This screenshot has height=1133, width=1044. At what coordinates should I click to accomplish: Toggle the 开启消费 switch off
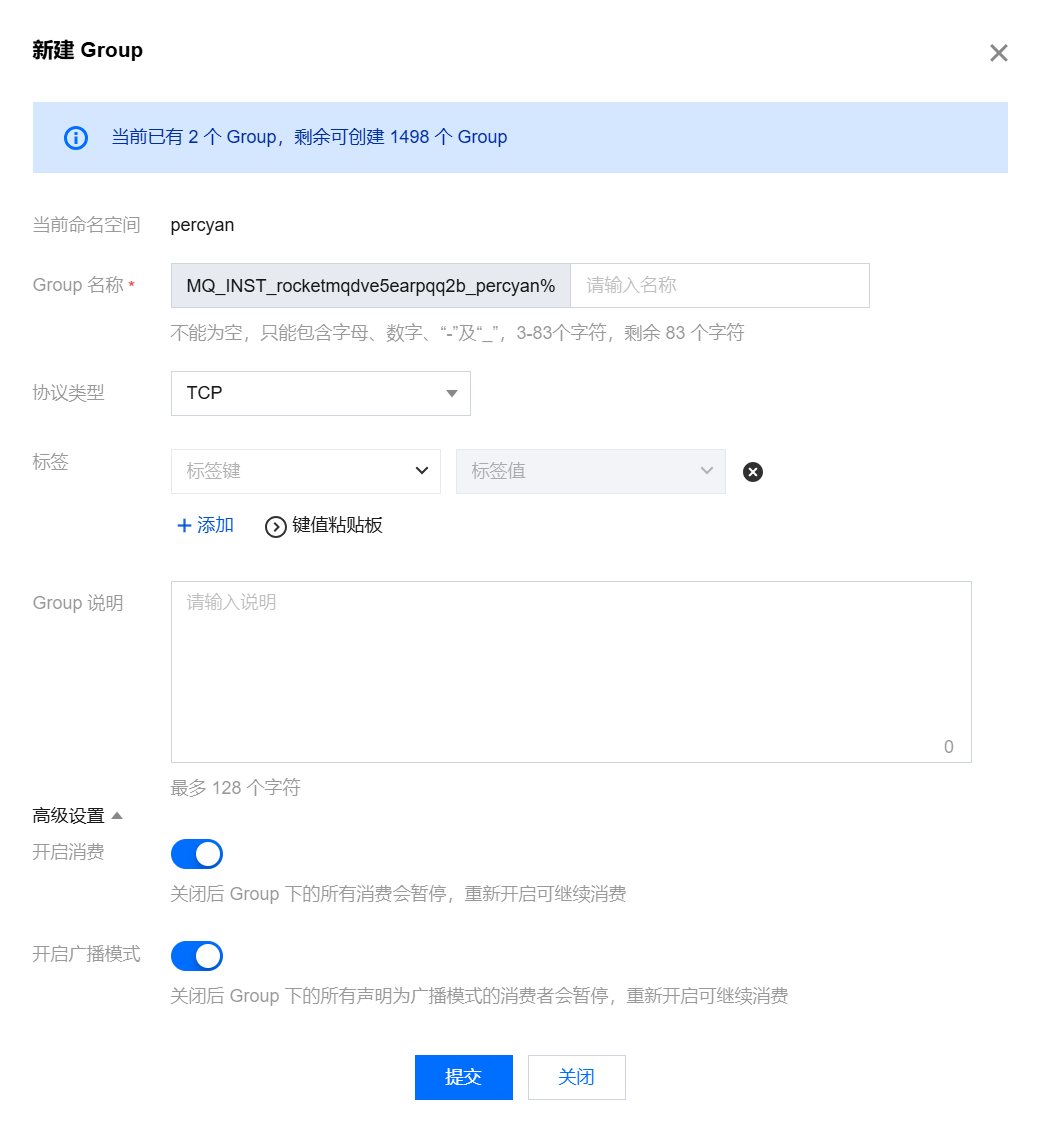pyautogui.click(x=197, y=854)
